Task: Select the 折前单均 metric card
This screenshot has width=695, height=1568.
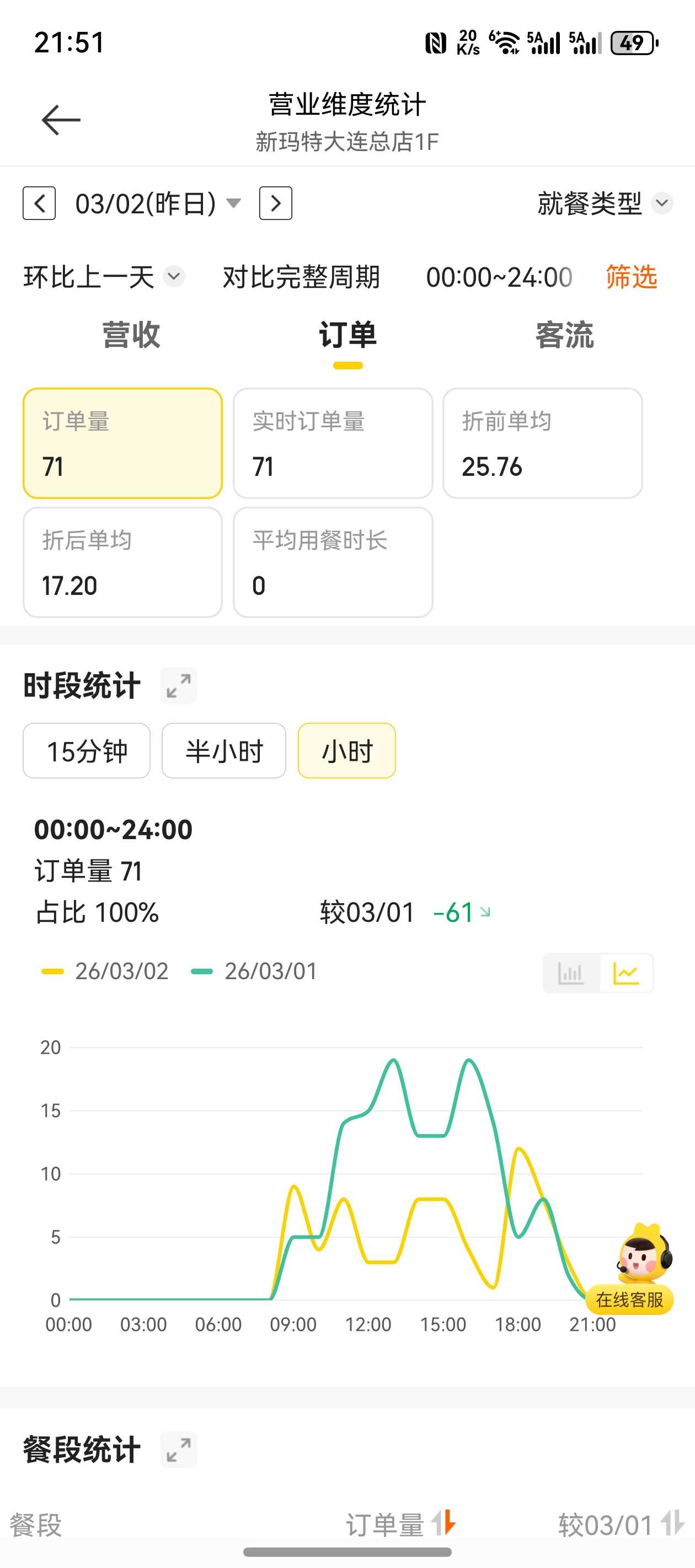Action: [x=542, y=443]
